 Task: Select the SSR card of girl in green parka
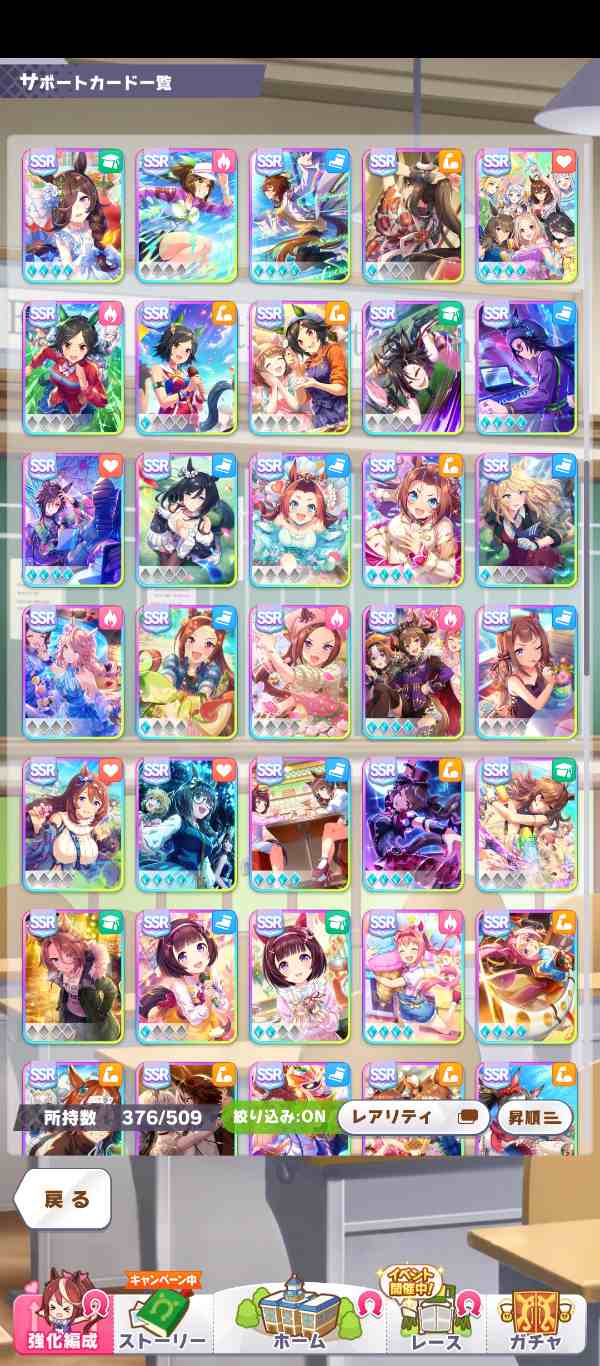(x=73, y=976)
